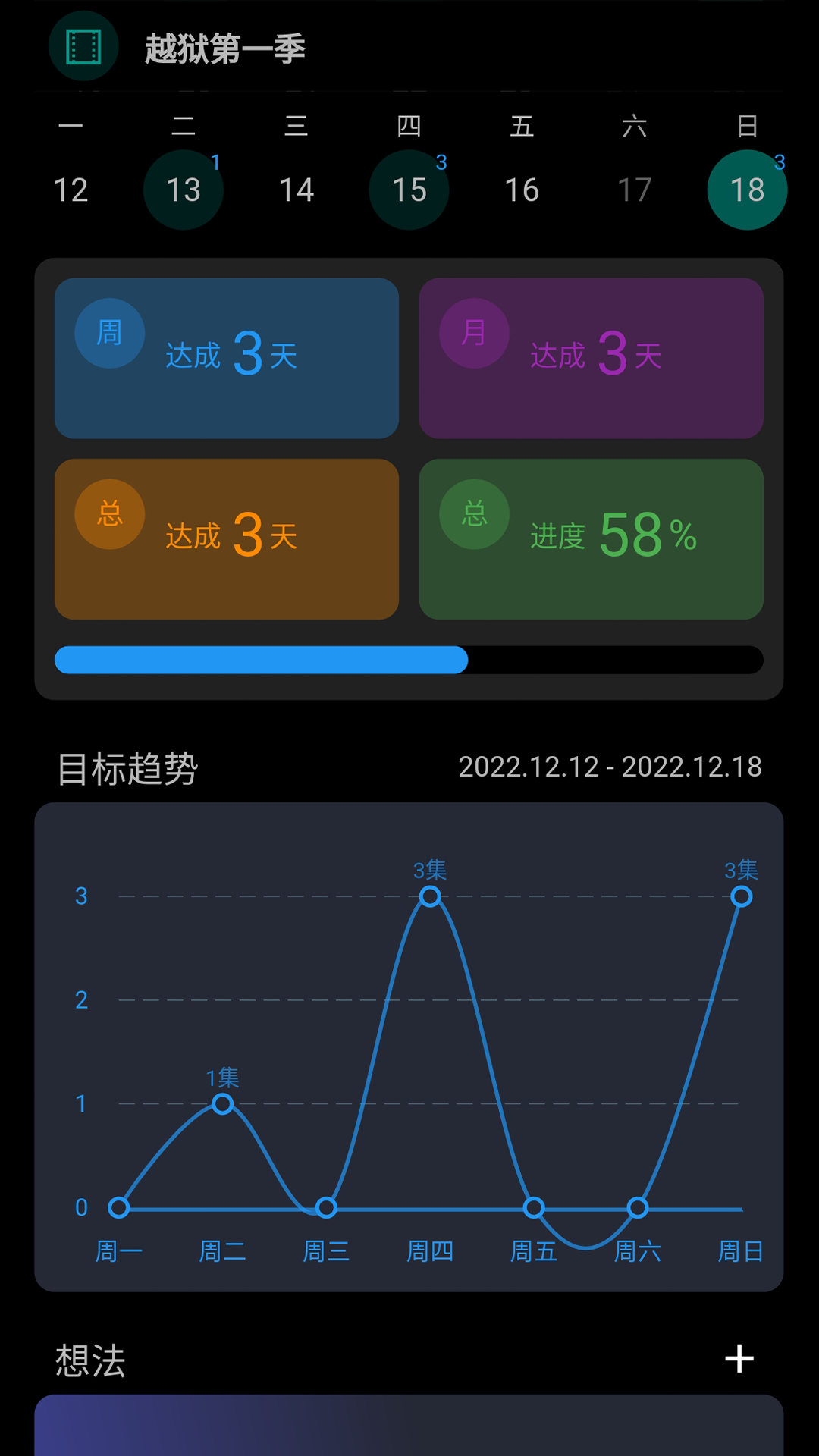Click date 14 to reveal its records
Image resolution: width=819 pixels, height=1456 pixels.
click(297, 190)
